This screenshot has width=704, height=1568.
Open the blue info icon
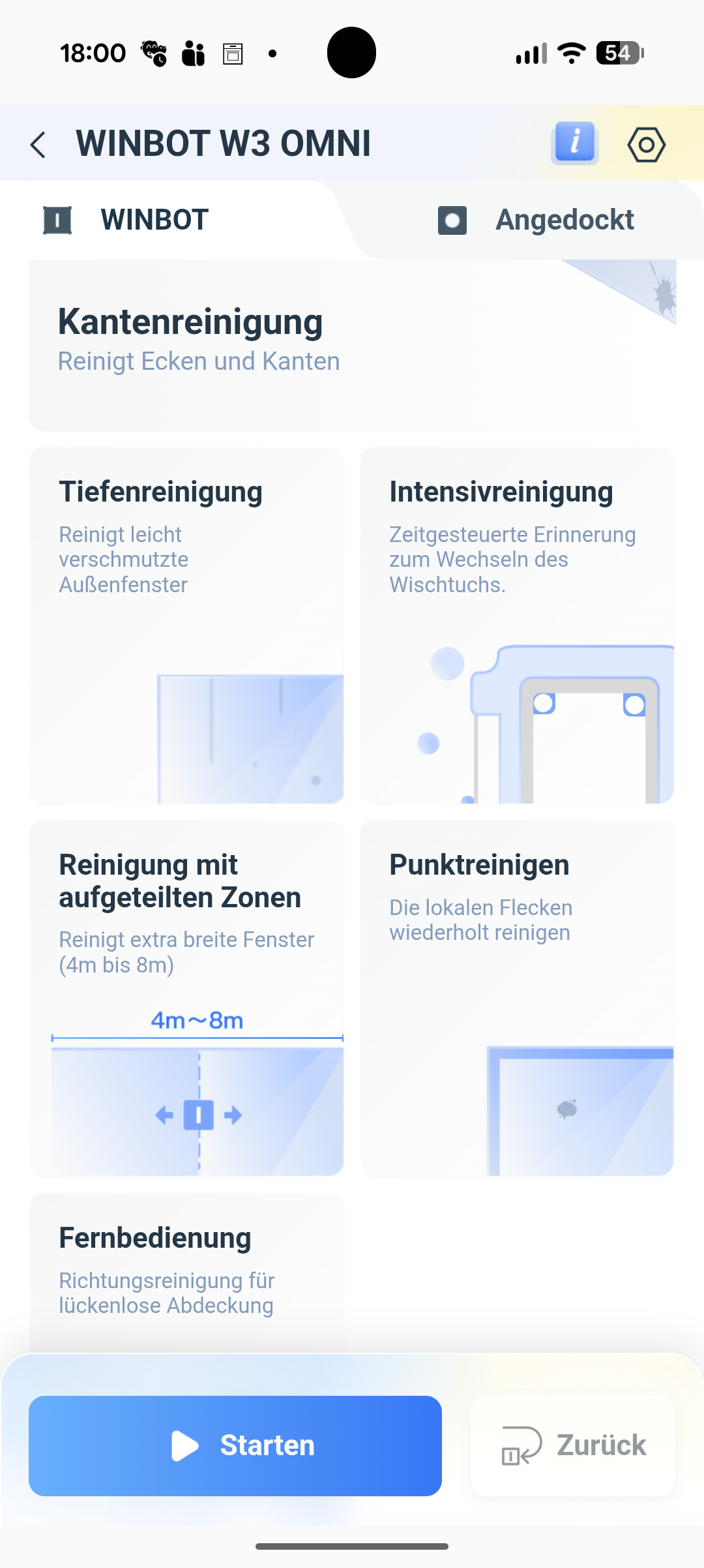[x=574, y=143]
